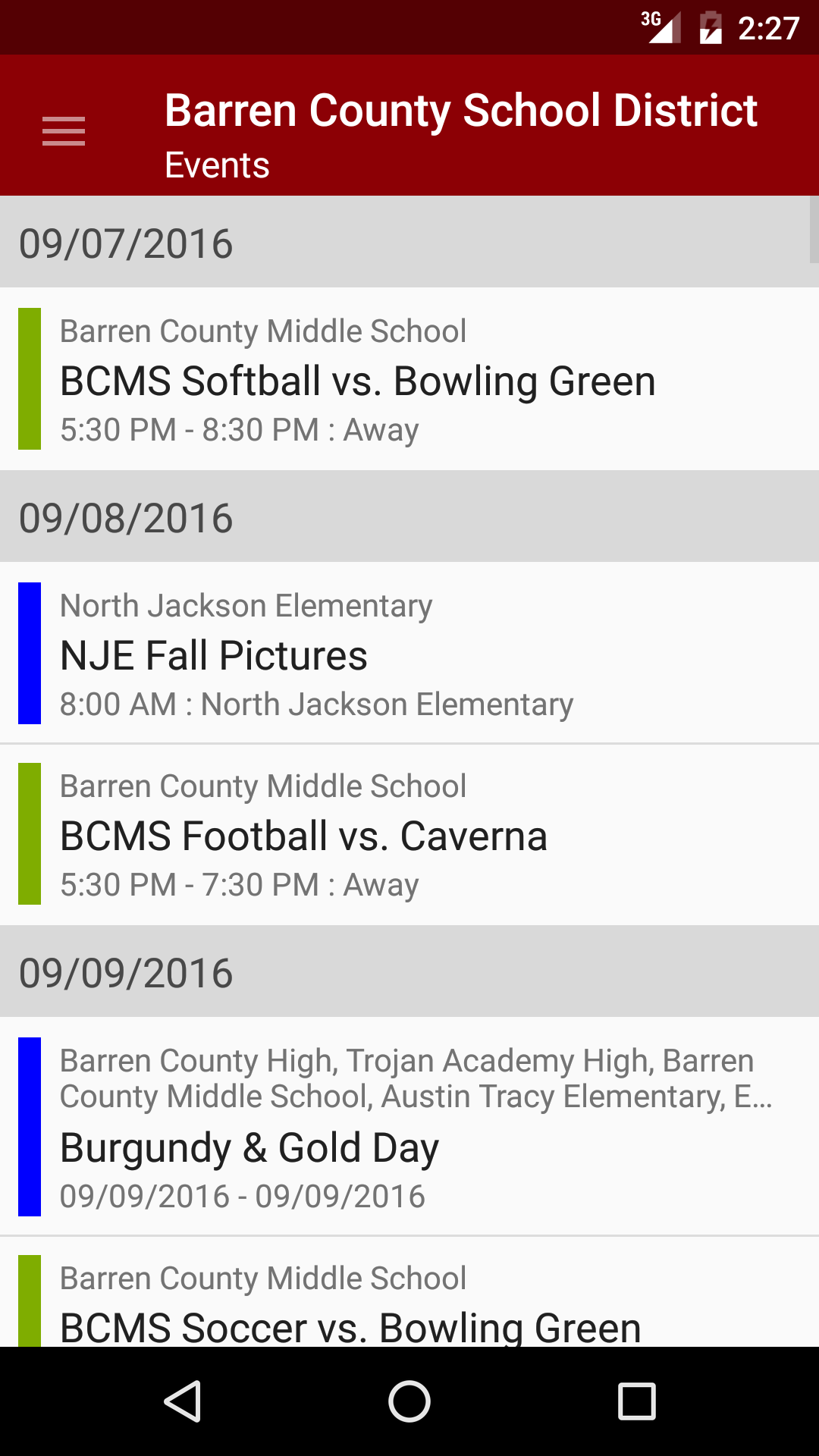Go back using the system back button

182,1401
